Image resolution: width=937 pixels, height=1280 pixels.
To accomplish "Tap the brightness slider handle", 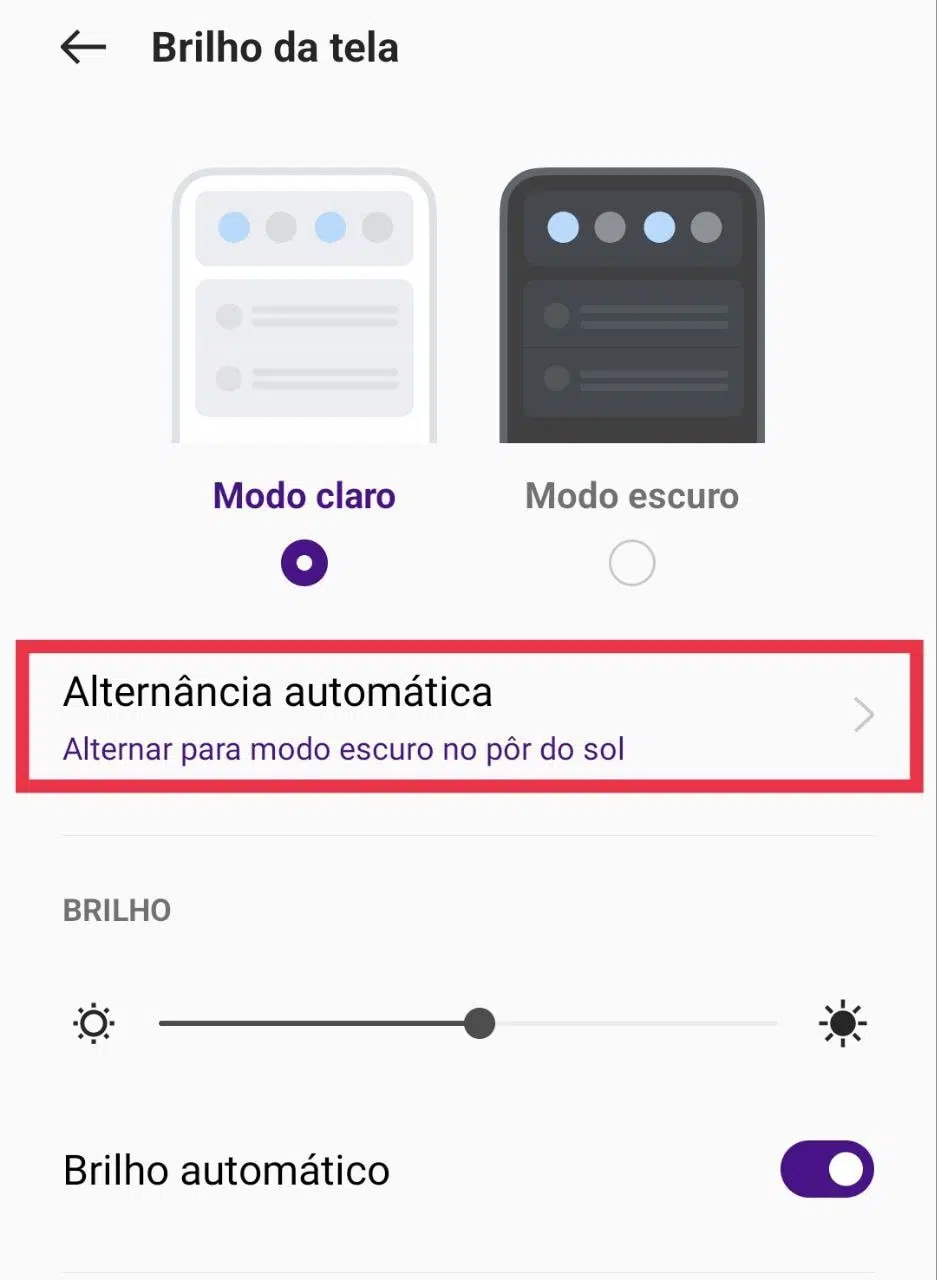I will [479, 1023].
